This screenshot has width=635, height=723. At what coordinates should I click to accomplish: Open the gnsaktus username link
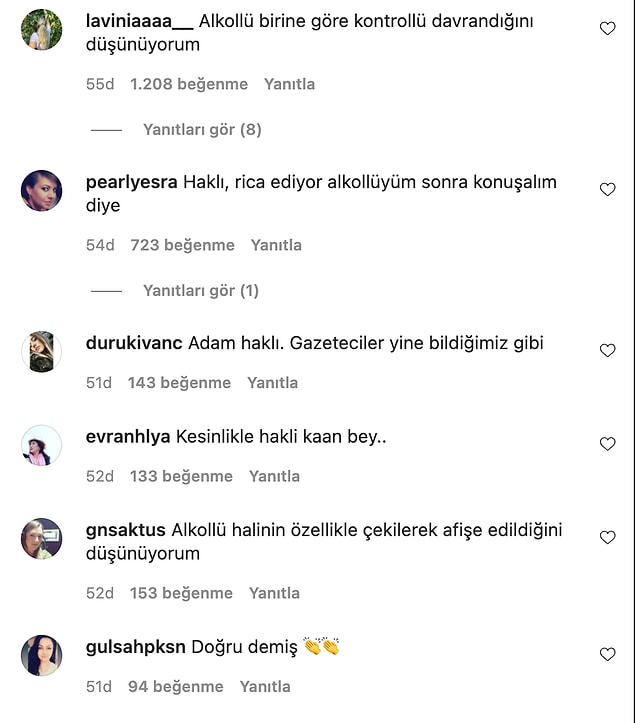click(x=126, y=530)
